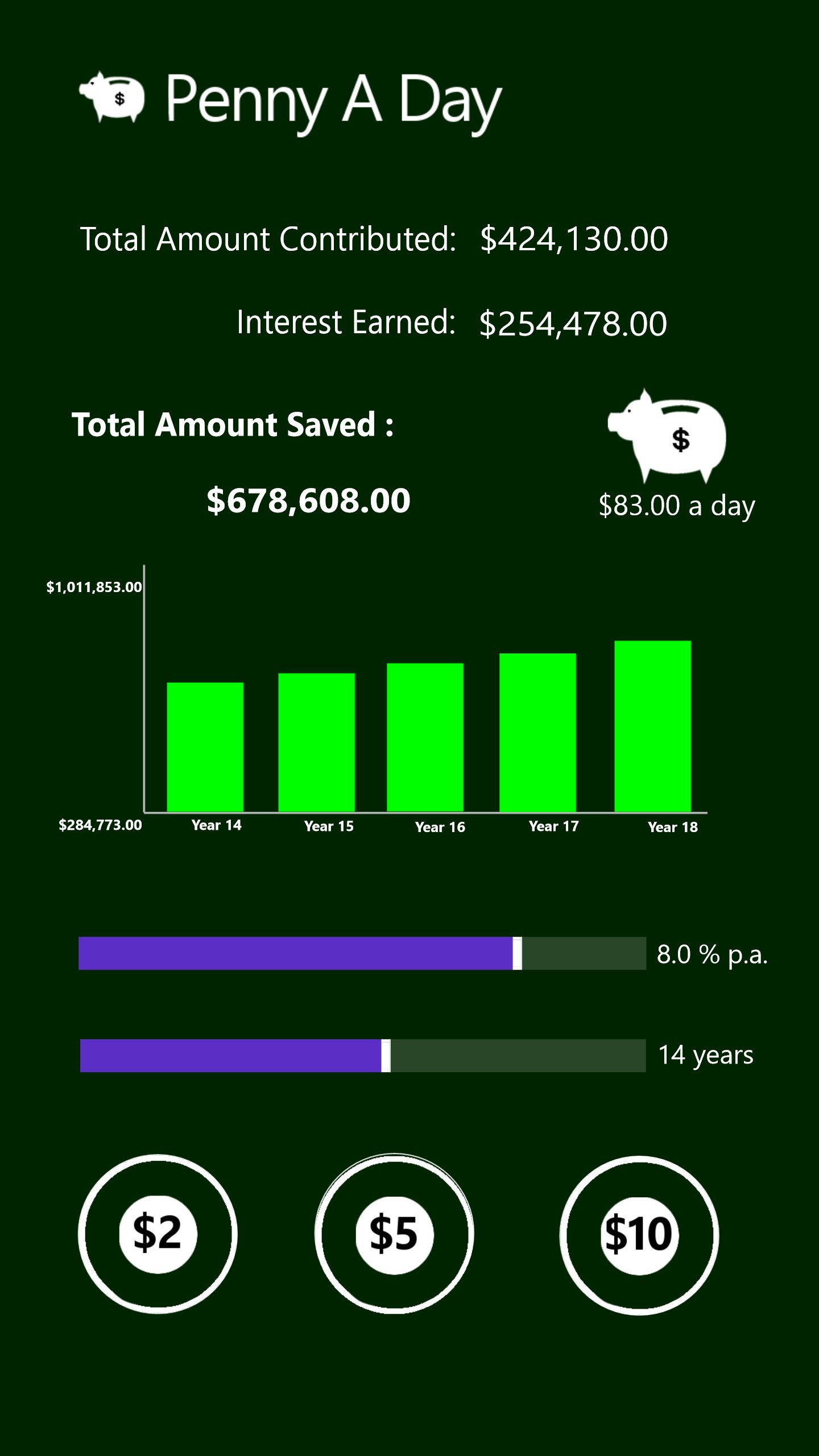Adjust the 8.0 % p.a. interest slider
819x1456 pixels.
point(517,953)
